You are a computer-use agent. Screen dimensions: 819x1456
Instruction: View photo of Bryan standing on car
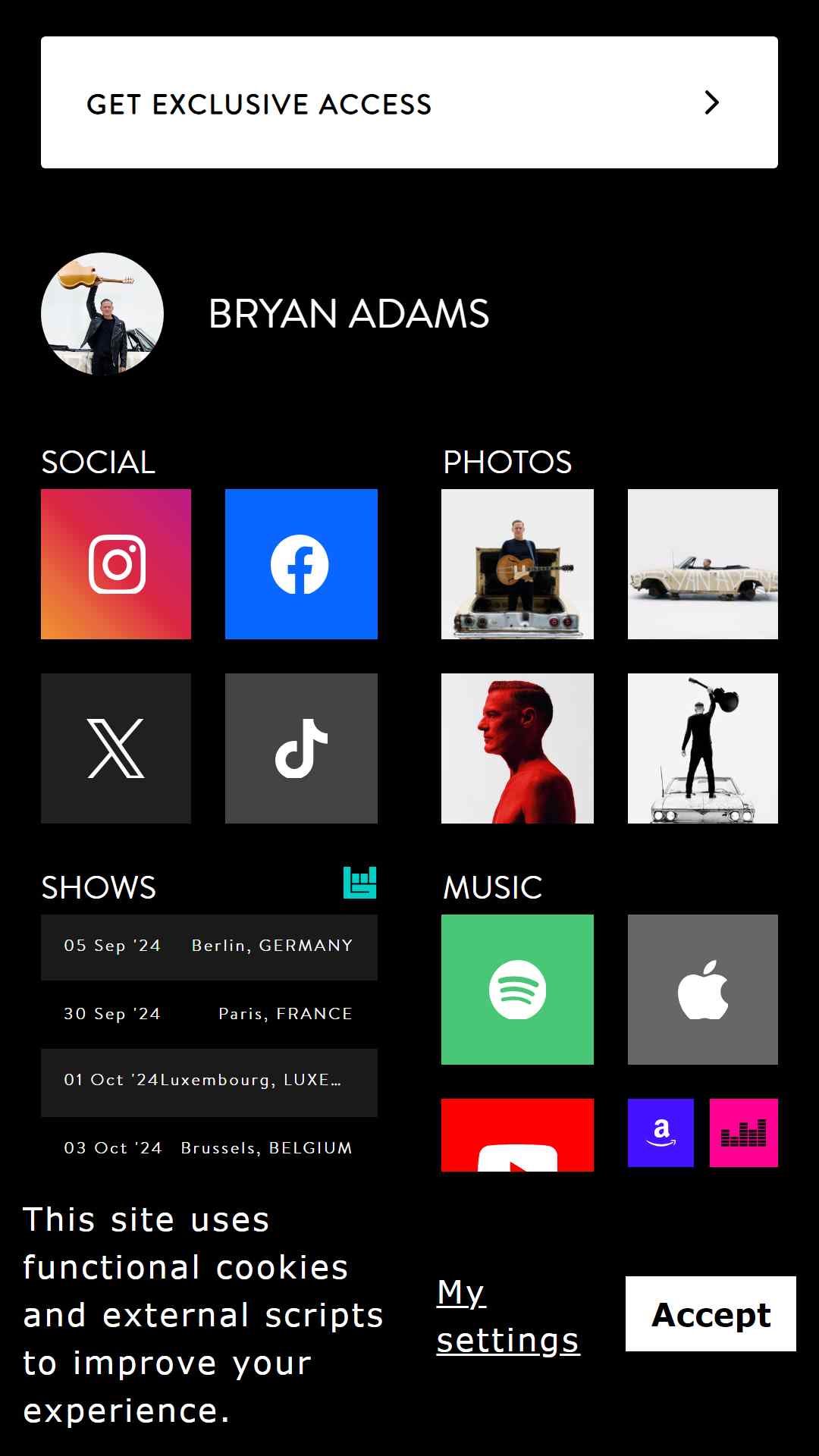(x=703, y=748)
